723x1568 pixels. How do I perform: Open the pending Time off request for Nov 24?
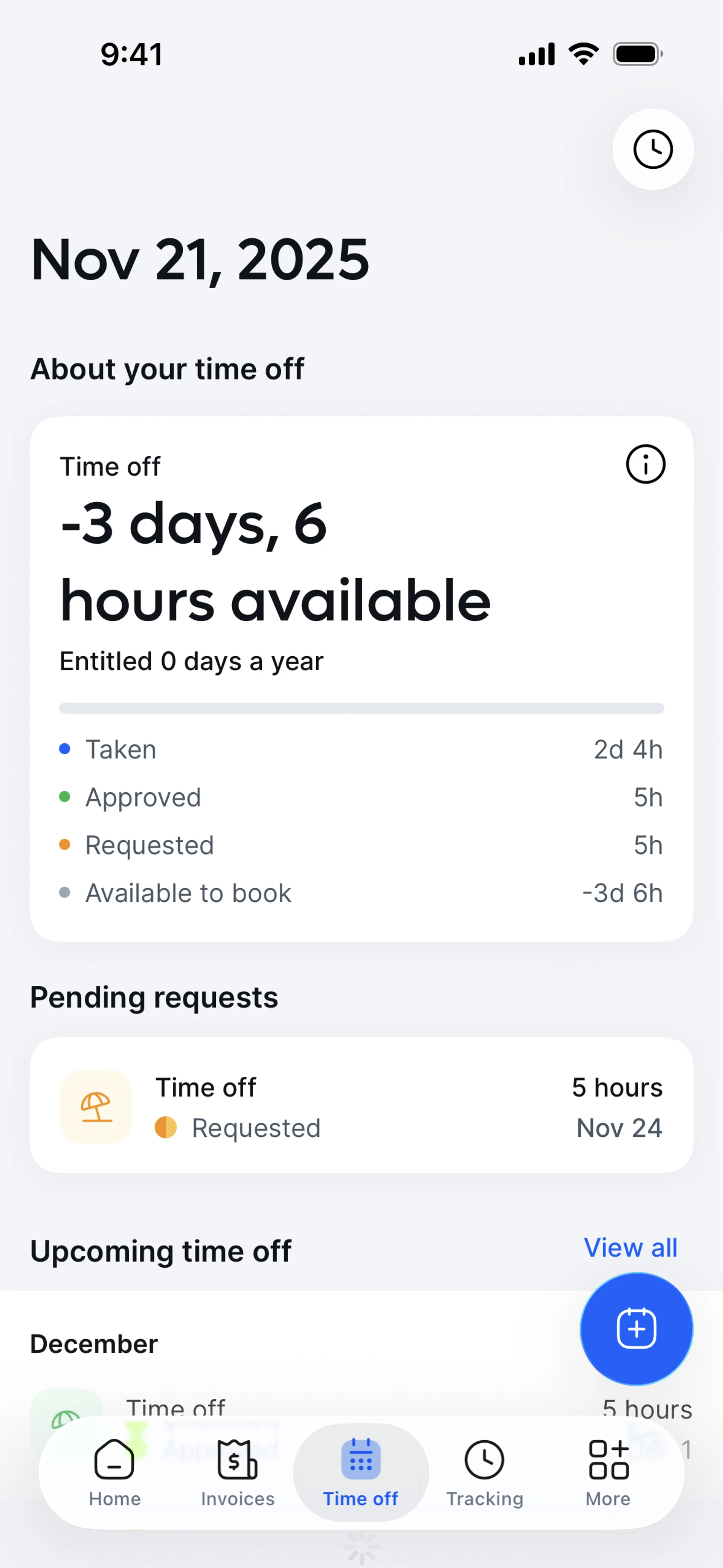coord(361,1105)
